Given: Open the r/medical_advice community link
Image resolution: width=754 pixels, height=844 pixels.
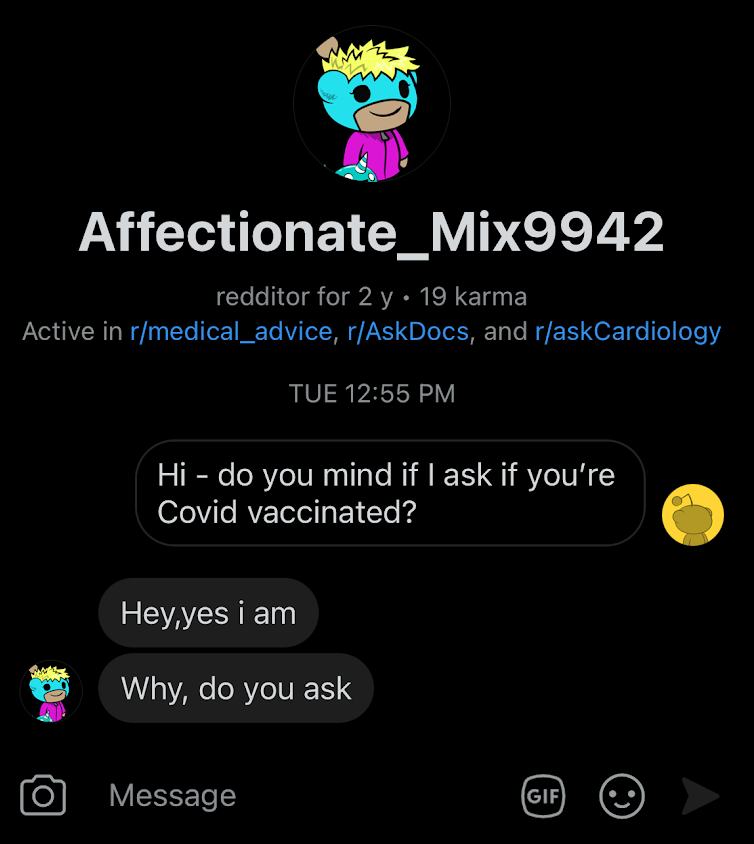Looking at the screenshot, I should (231, 331).
